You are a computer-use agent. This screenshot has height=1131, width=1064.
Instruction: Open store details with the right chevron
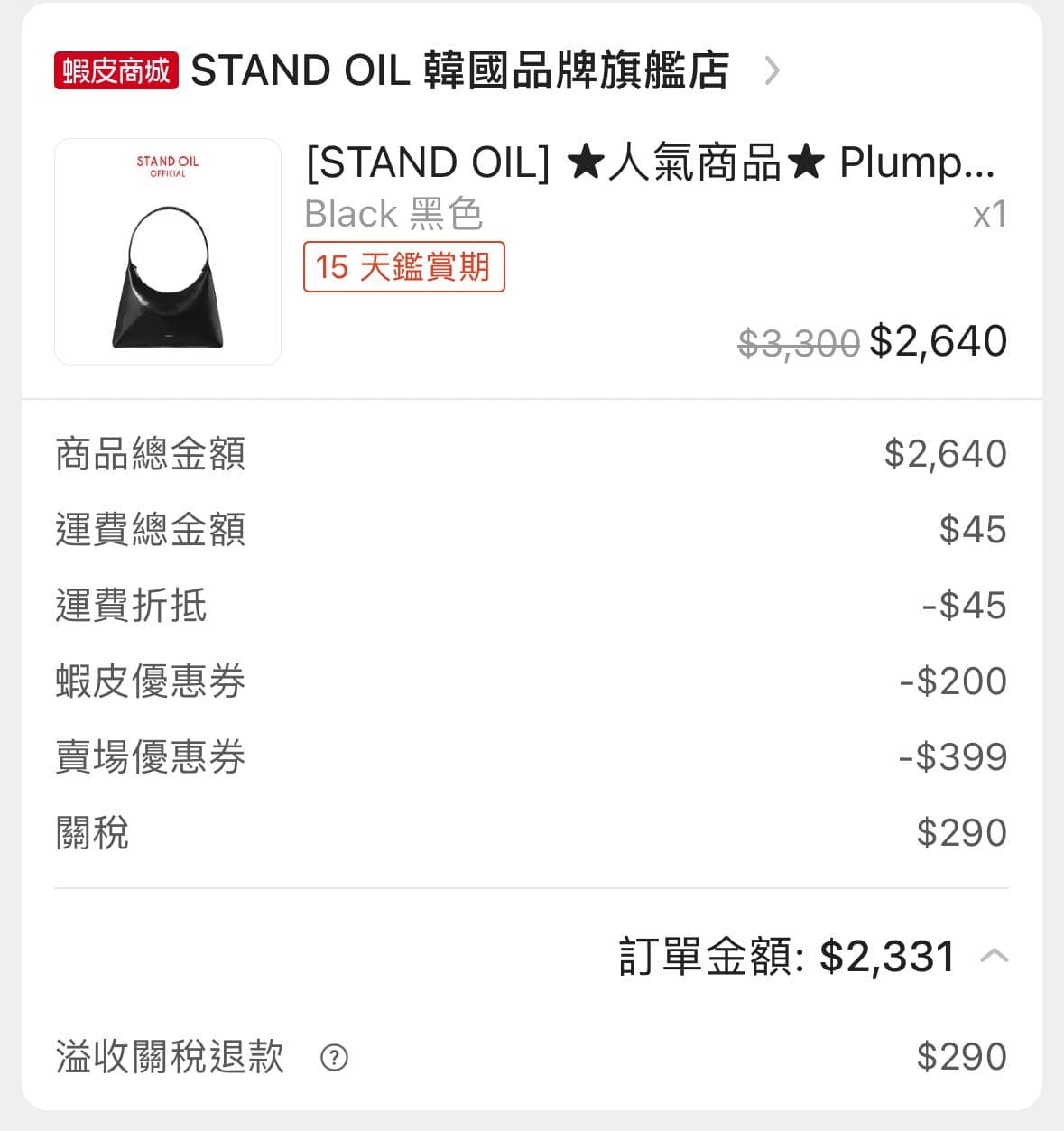coord(773,71)
